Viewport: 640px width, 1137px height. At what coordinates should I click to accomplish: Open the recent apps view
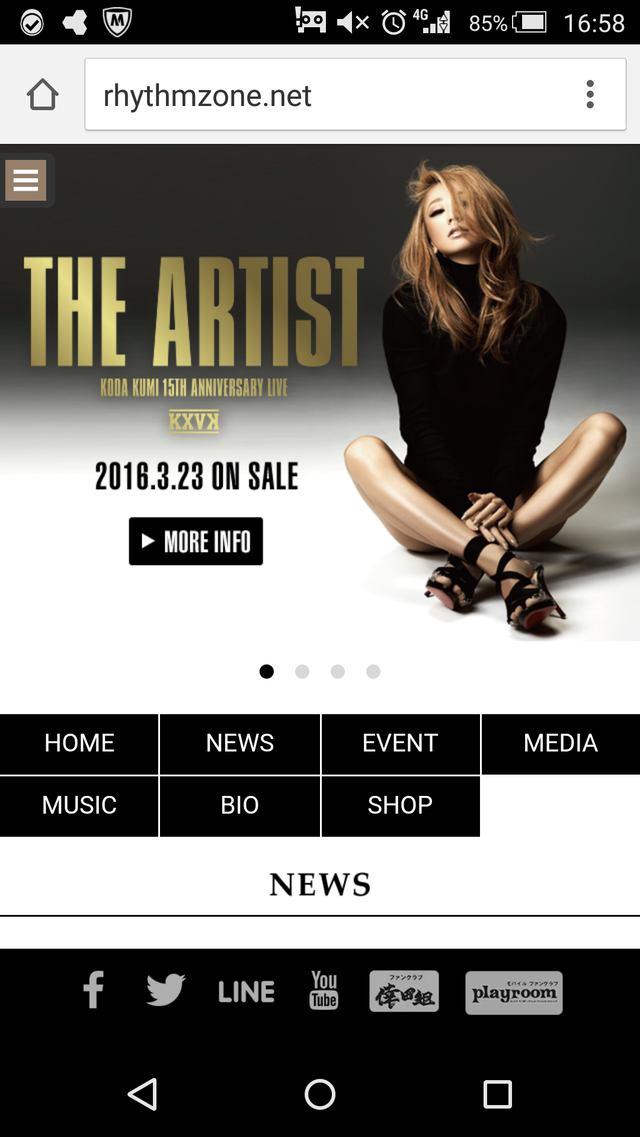click(x=497, y=1094)
